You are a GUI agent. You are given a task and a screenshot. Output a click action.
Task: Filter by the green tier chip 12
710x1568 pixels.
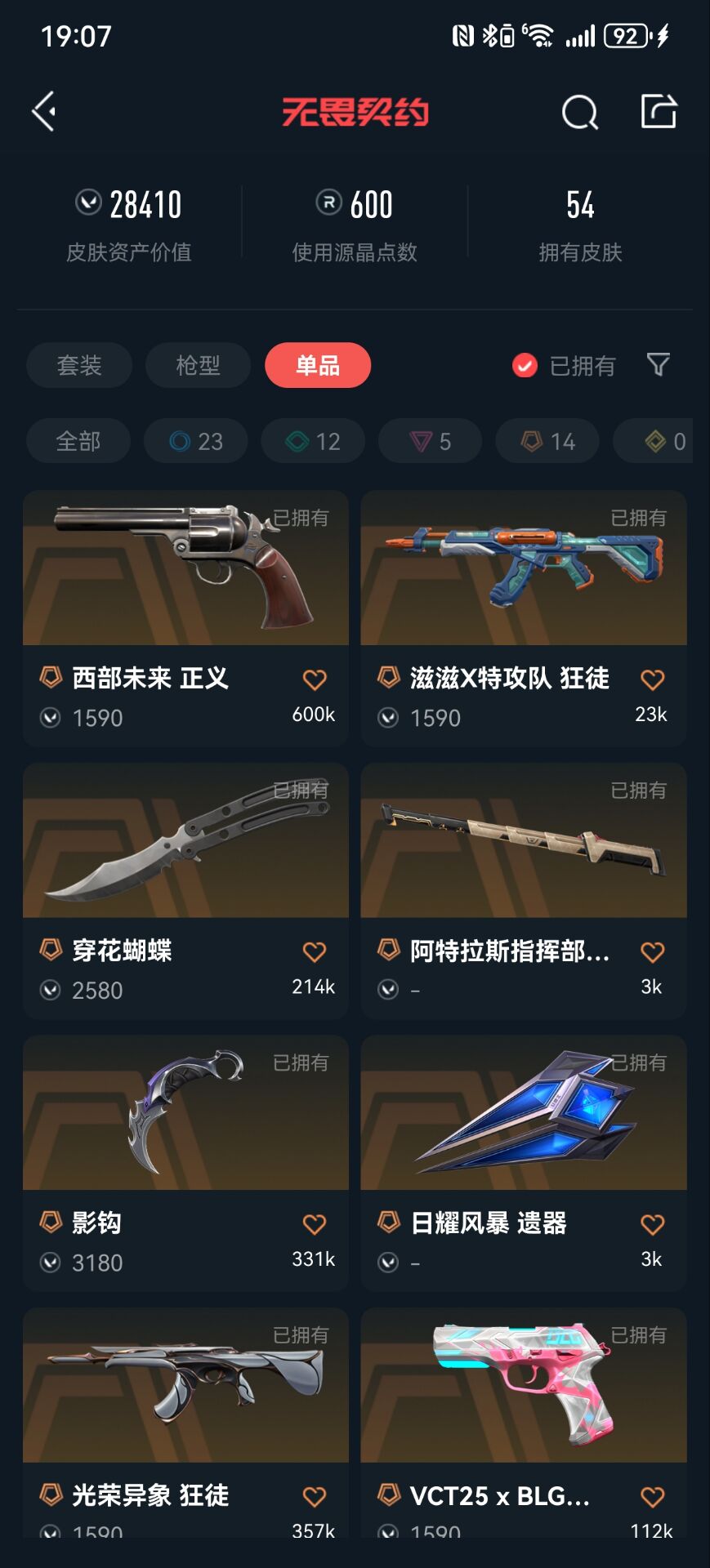313,441
